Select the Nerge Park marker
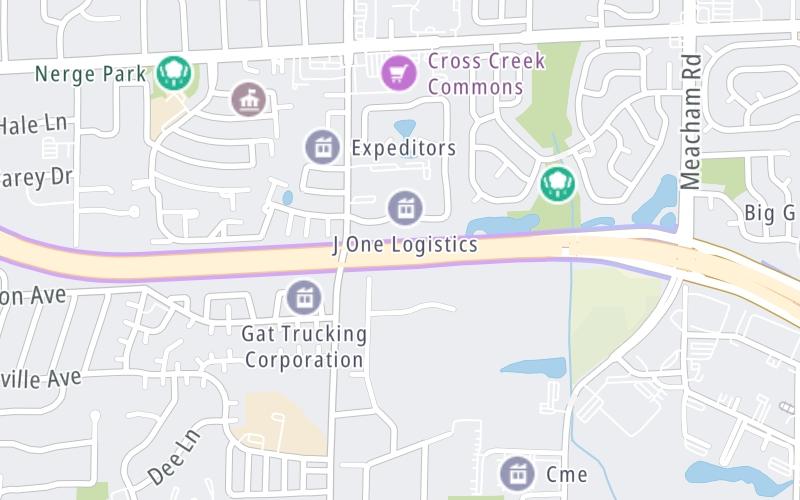Screen dimensions: 800x500 (x=174, y=73)
